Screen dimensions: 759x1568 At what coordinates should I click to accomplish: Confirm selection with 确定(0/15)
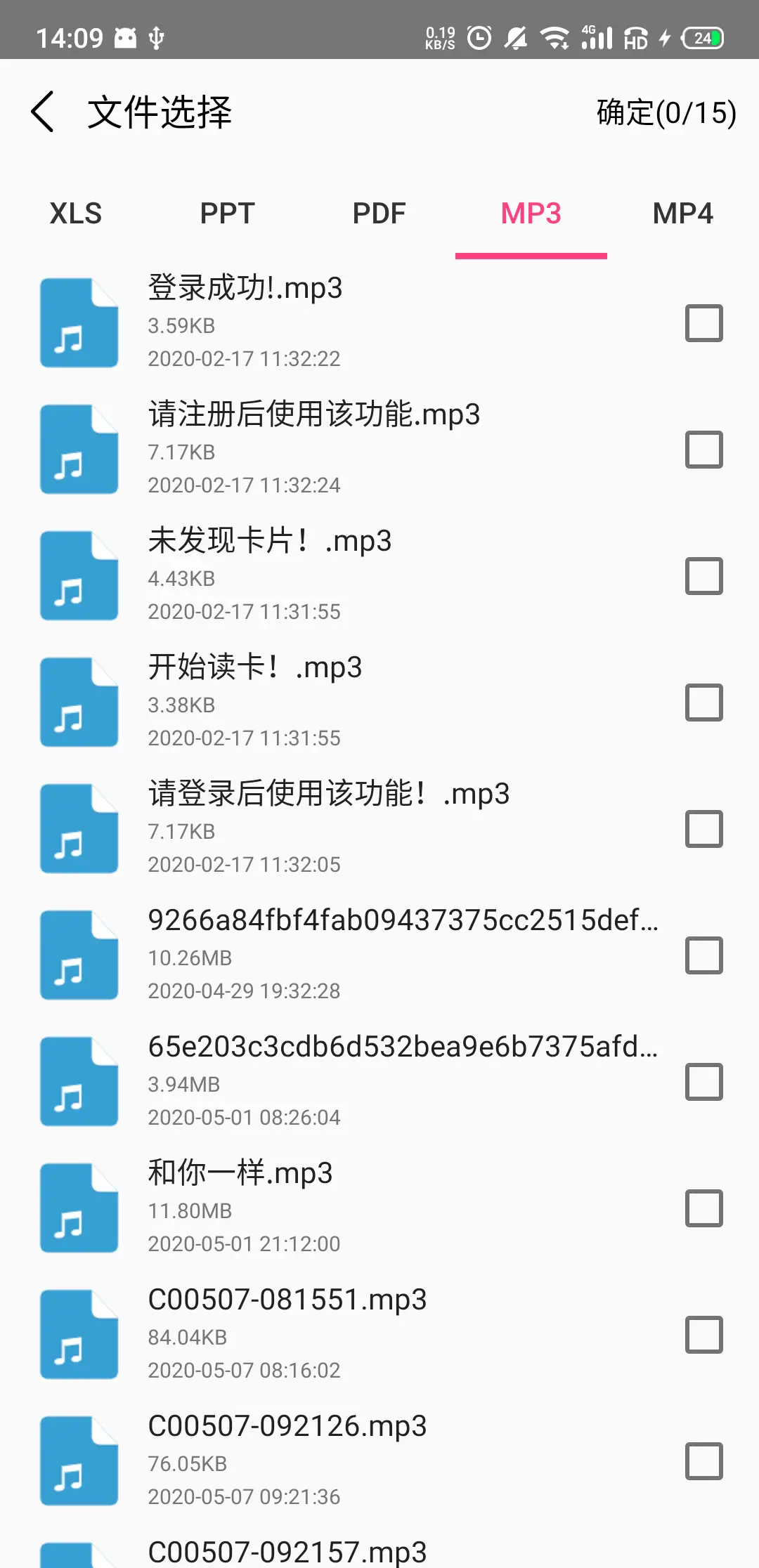click(x=666, y=112)
